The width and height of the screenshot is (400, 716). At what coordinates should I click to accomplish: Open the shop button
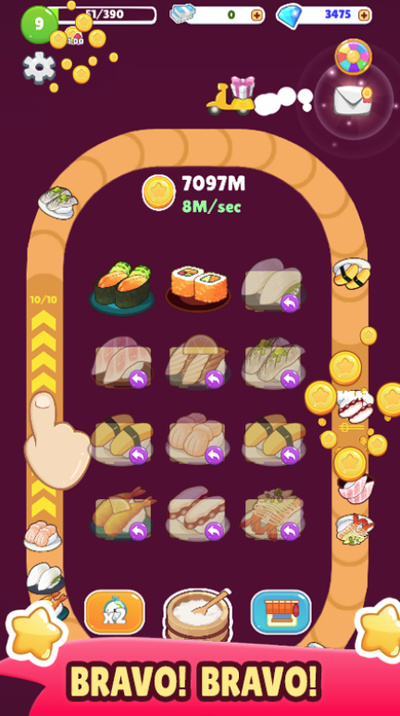[x=281, y=612]
